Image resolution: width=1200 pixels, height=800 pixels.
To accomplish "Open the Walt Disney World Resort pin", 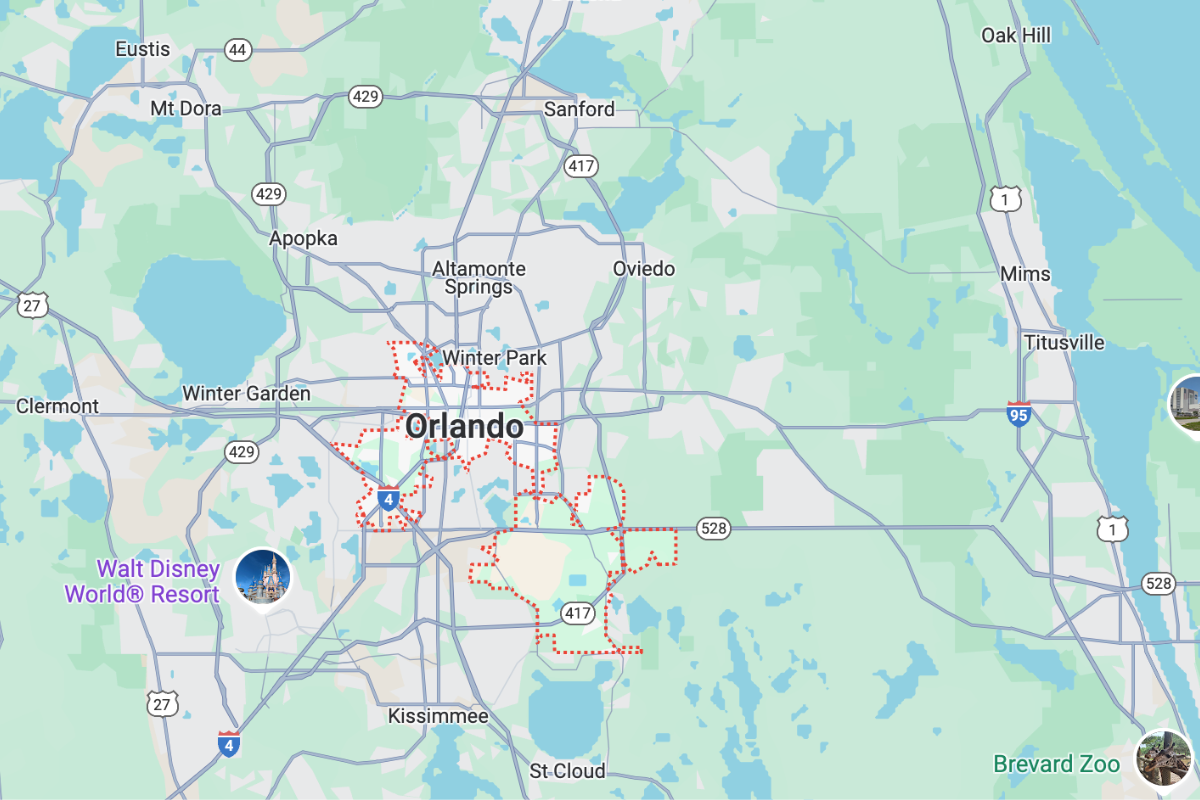I will pos(263,577).
